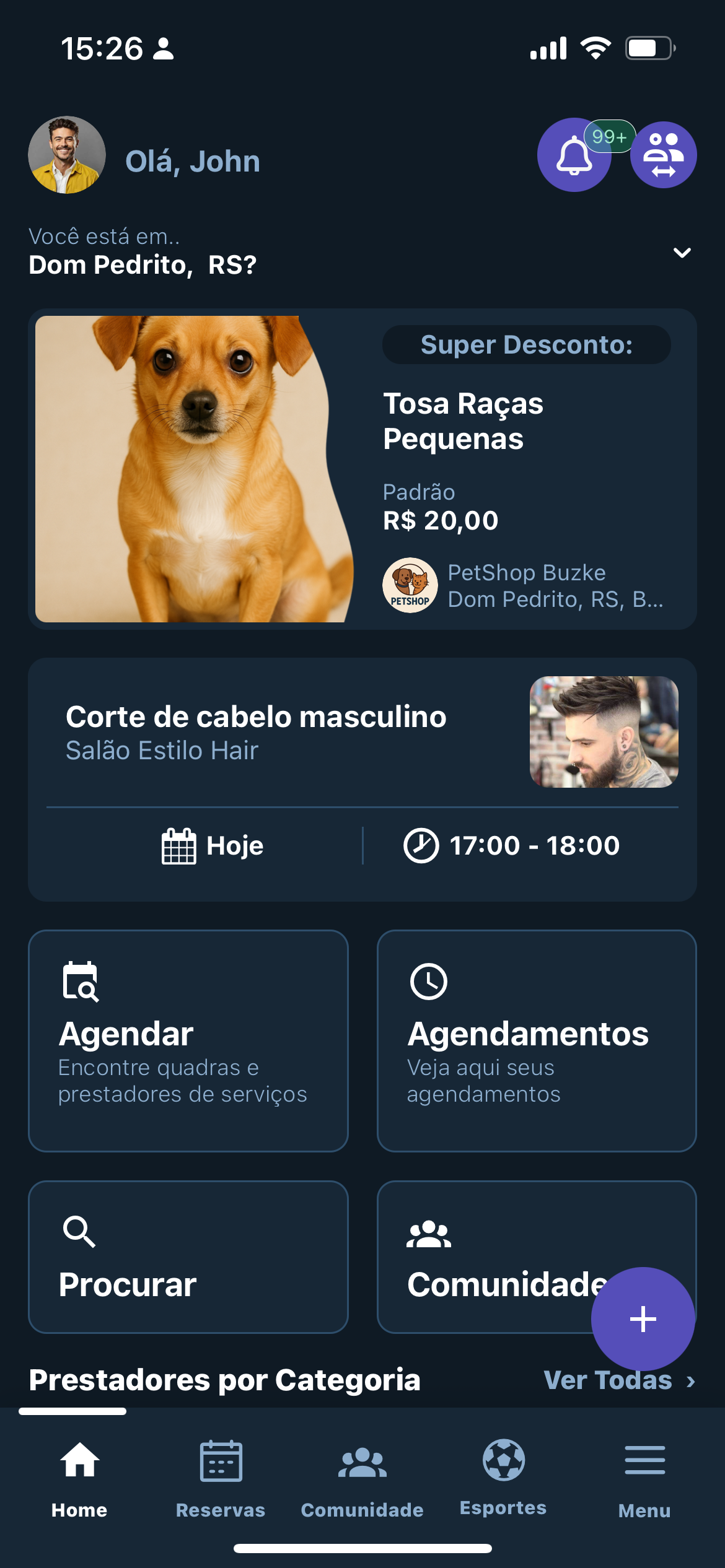Expand the Dom Pedrito location chevron
The image size is (725, 1568).
point(681,253)
